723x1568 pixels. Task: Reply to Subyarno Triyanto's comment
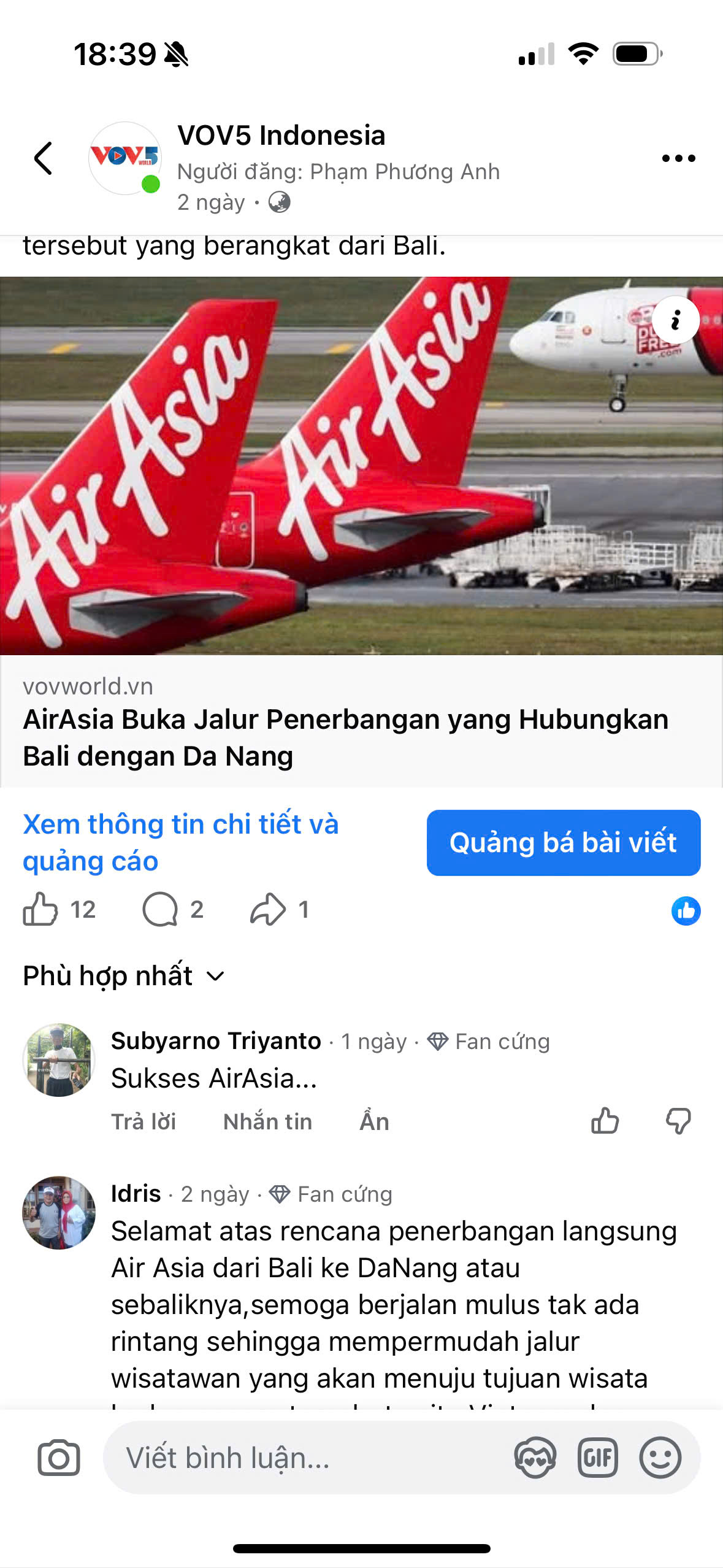tap(143, 1121)
